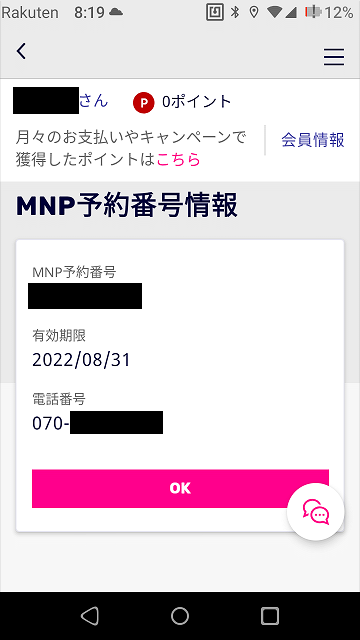
Task: Open the hamburger menu
Action: [x=334, y=57]
